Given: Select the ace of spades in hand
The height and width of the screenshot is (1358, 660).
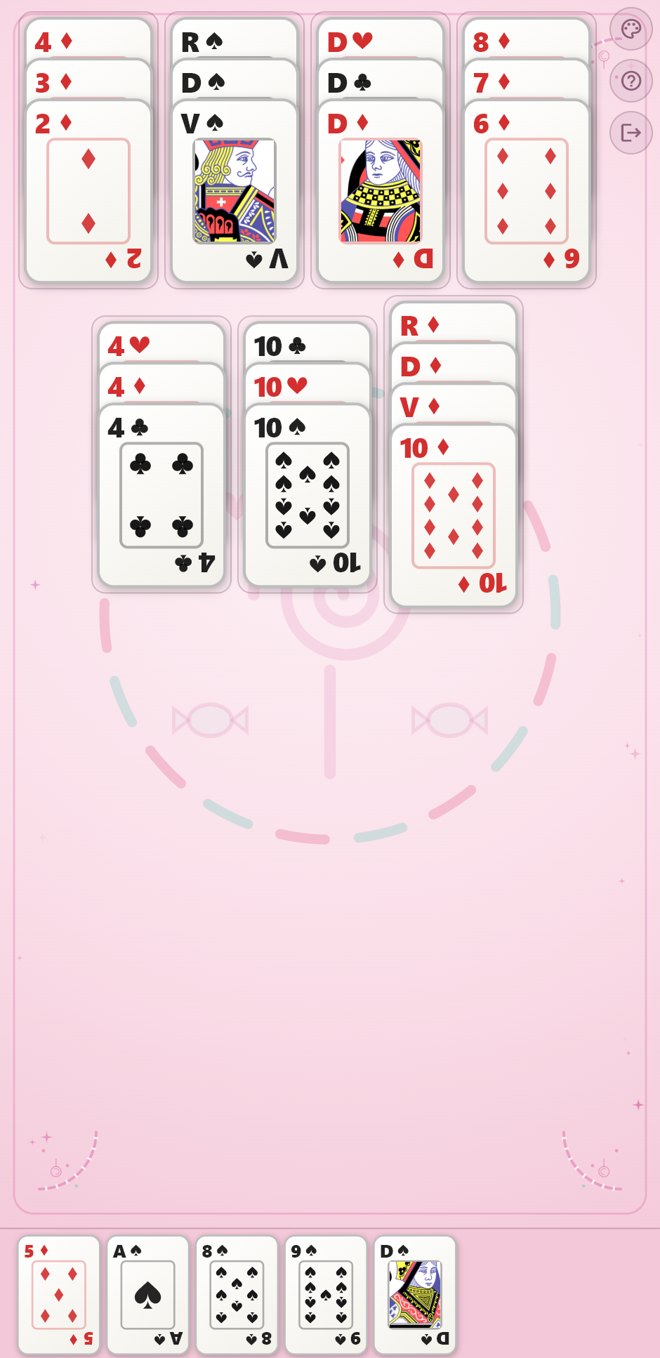Looking at the screenshot, I should (148, 1295).
